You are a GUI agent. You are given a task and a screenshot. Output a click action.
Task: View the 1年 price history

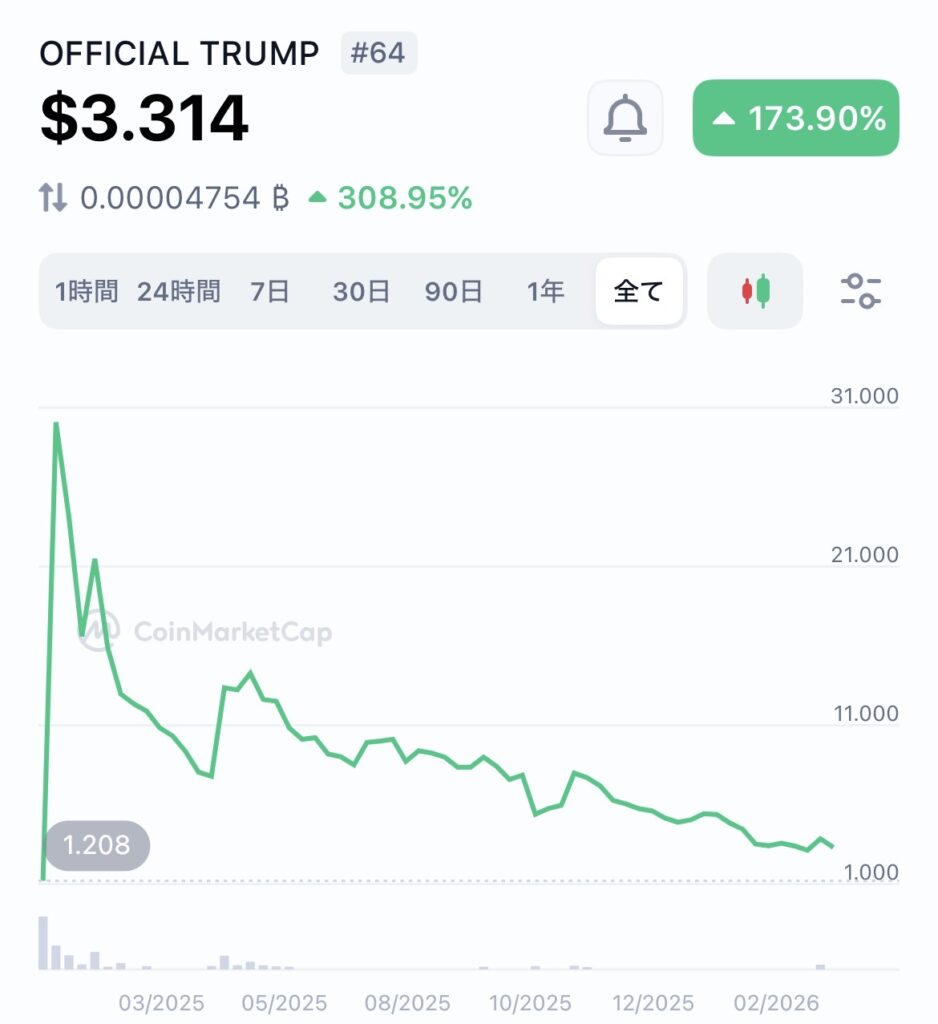pyautogui.click(x=545, y=292)
